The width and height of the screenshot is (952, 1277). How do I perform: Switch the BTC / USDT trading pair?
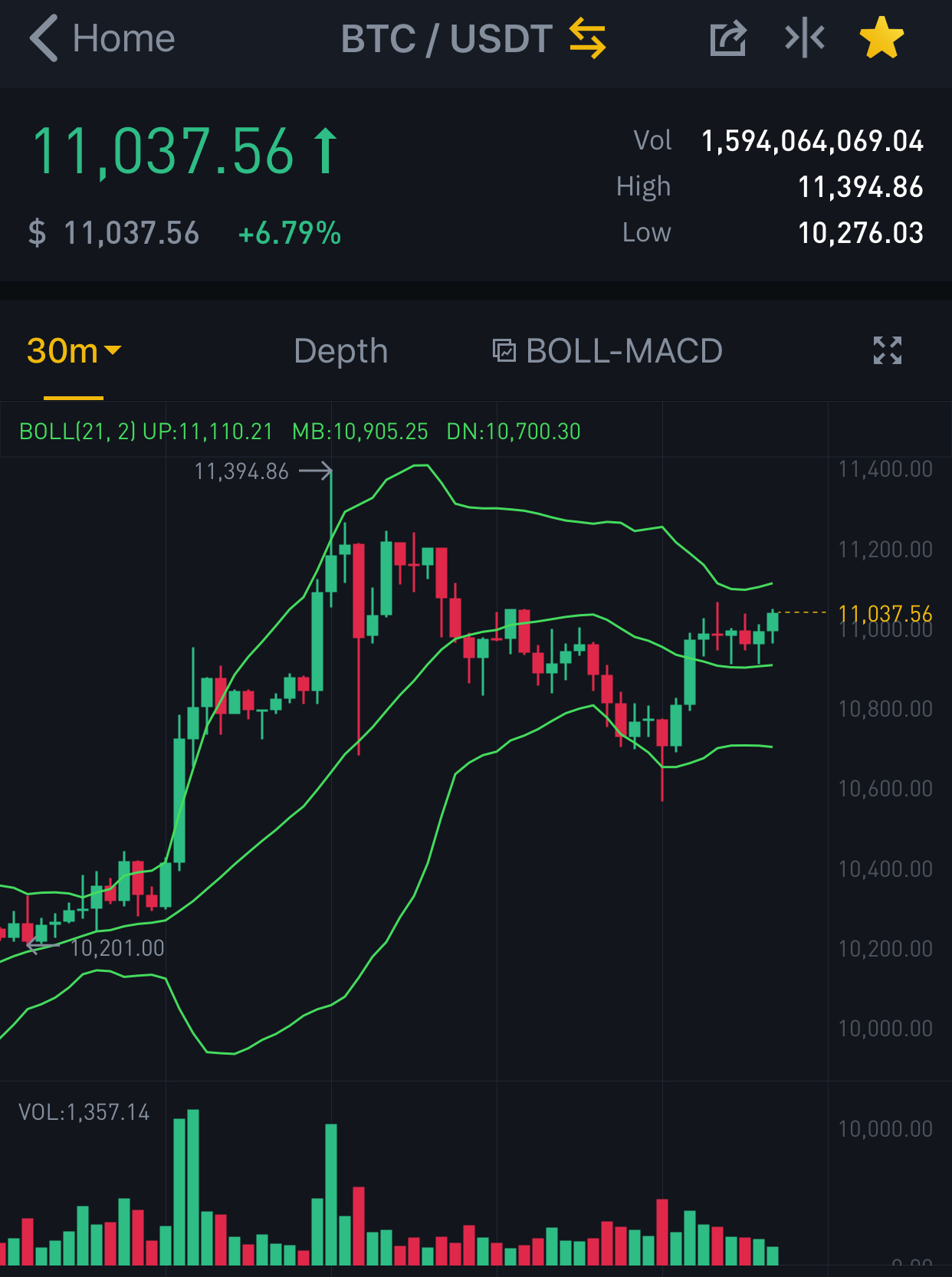tap(587, 39)
